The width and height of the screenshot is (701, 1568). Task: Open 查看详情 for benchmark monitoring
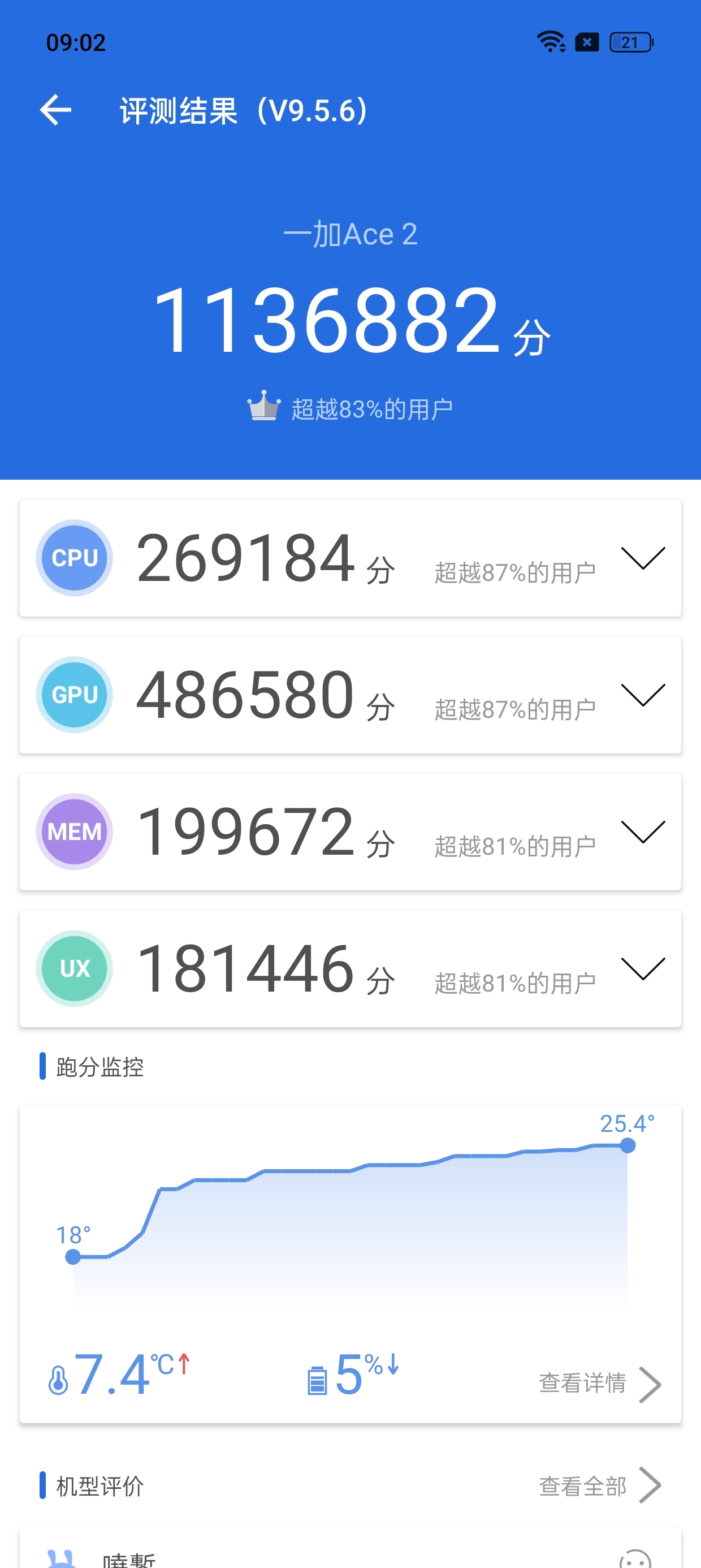[600, 1384]
